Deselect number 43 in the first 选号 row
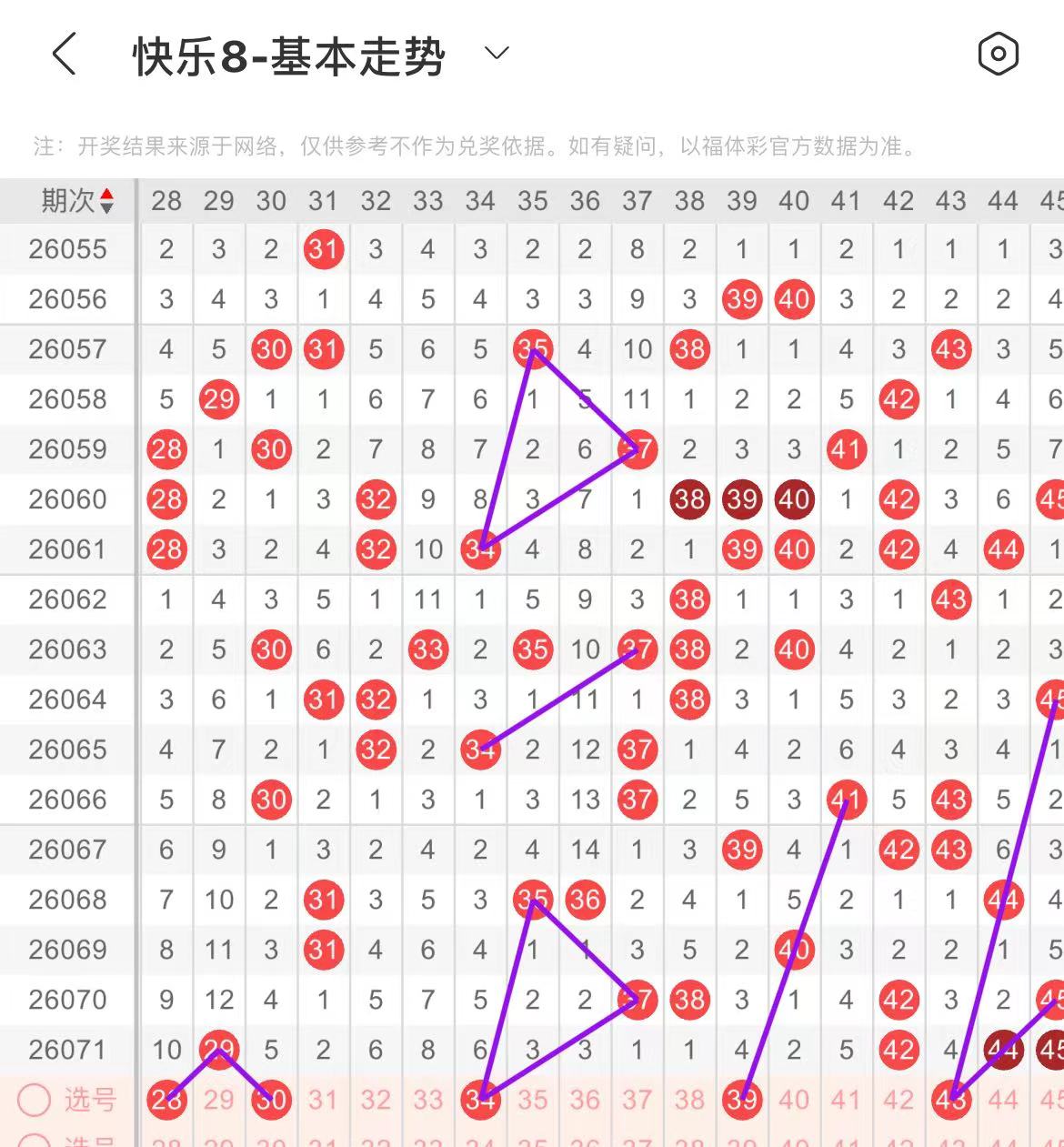The height and width of the screenshot is (1147, 1064). click(x=951, y=1100)
